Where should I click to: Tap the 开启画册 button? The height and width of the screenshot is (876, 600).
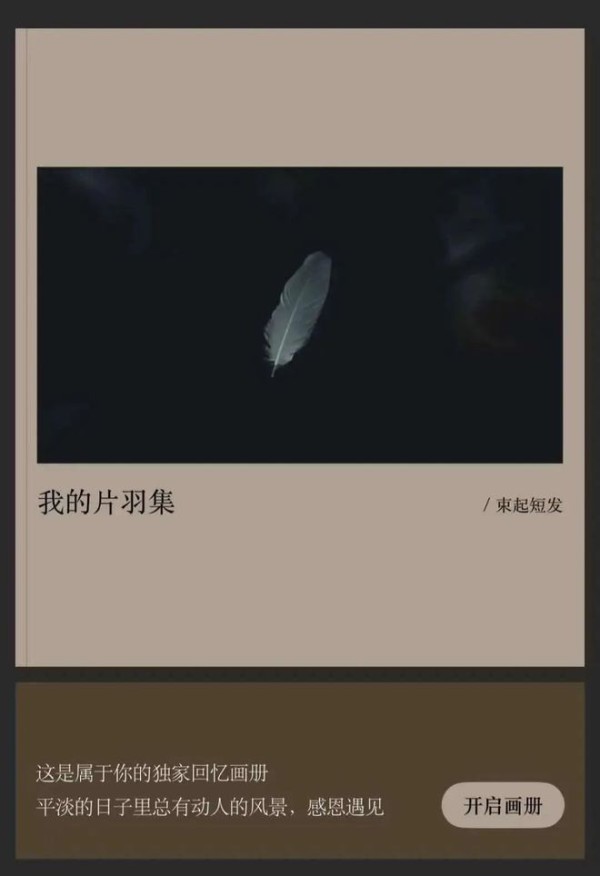click(503, 806)
